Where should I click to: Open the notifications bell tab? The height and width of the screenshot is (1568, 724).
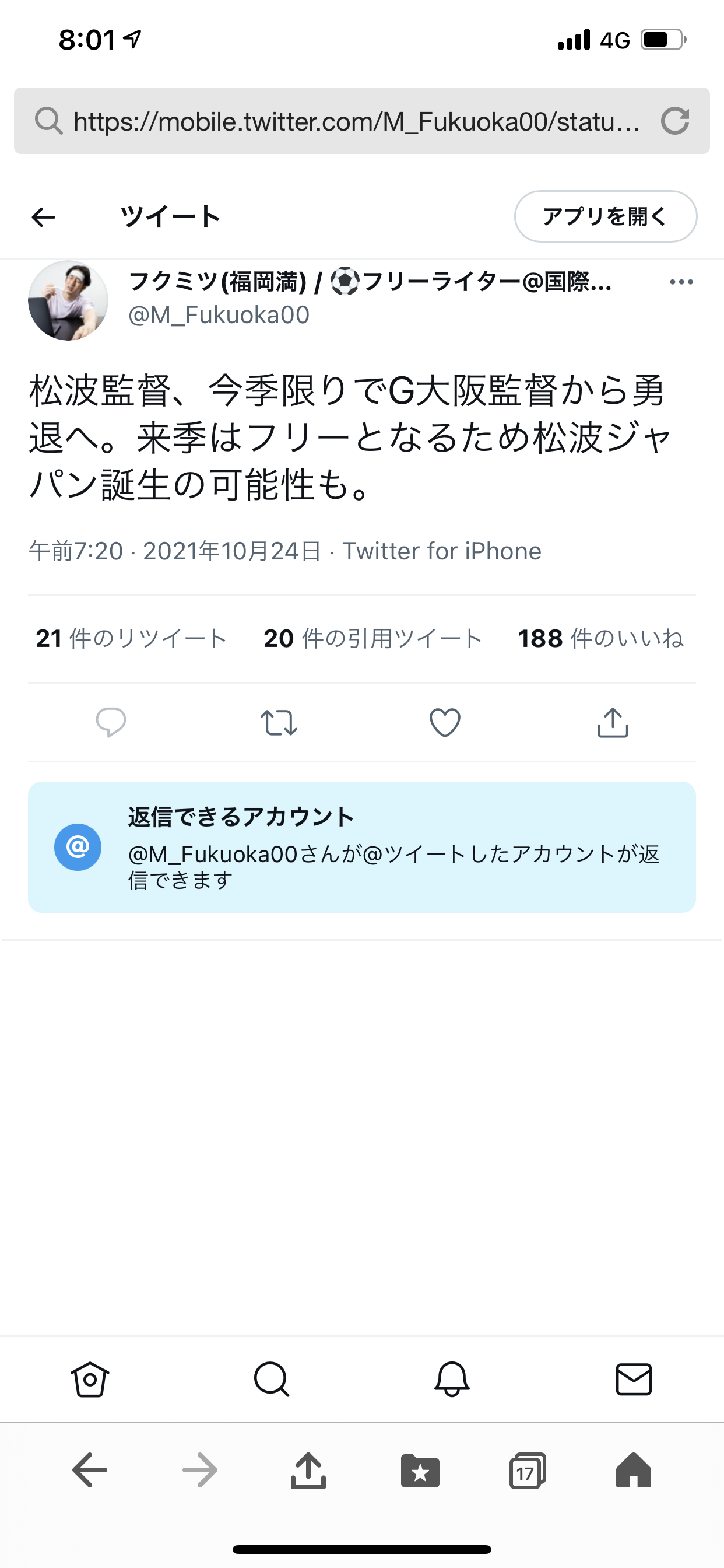[452, 1380]
